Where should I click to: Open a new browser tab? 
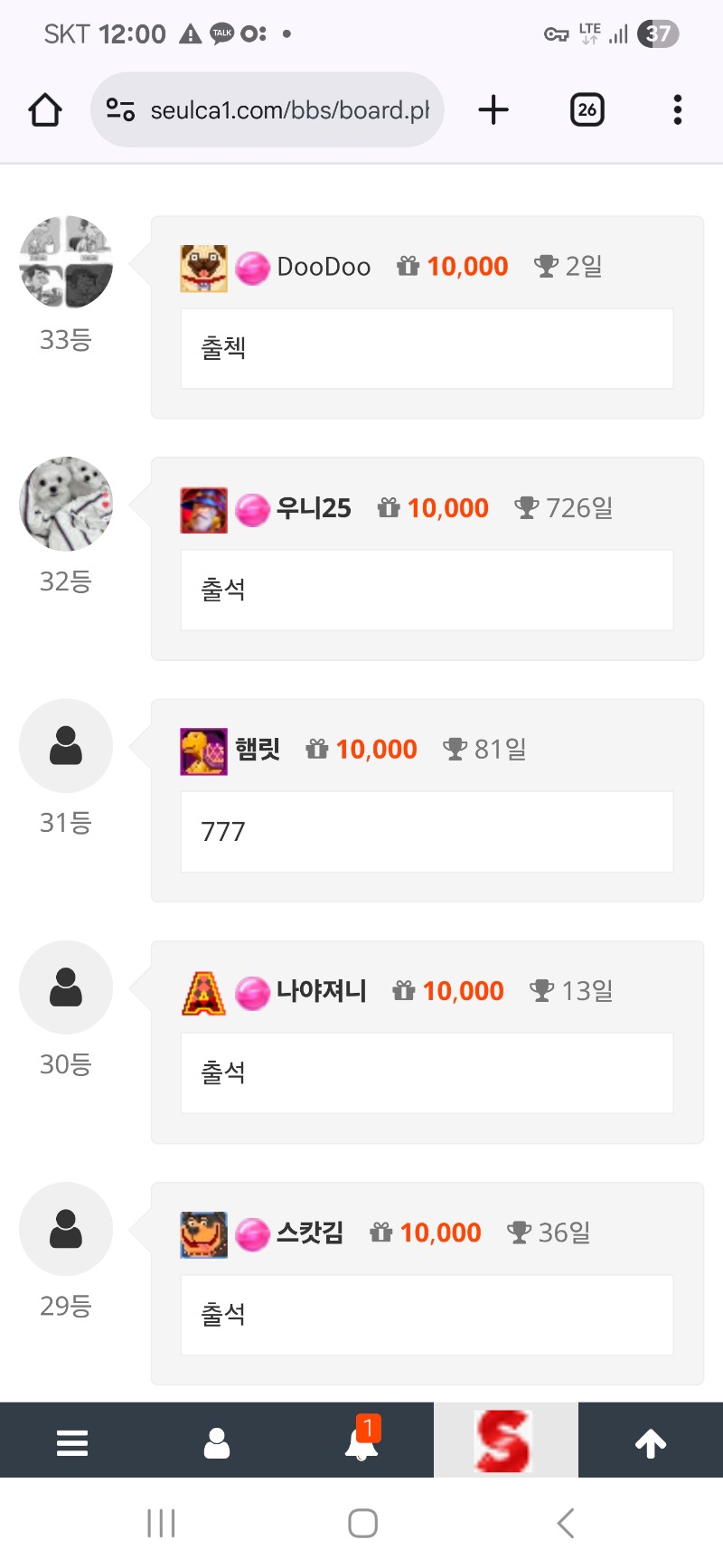(x=493, y=110)
